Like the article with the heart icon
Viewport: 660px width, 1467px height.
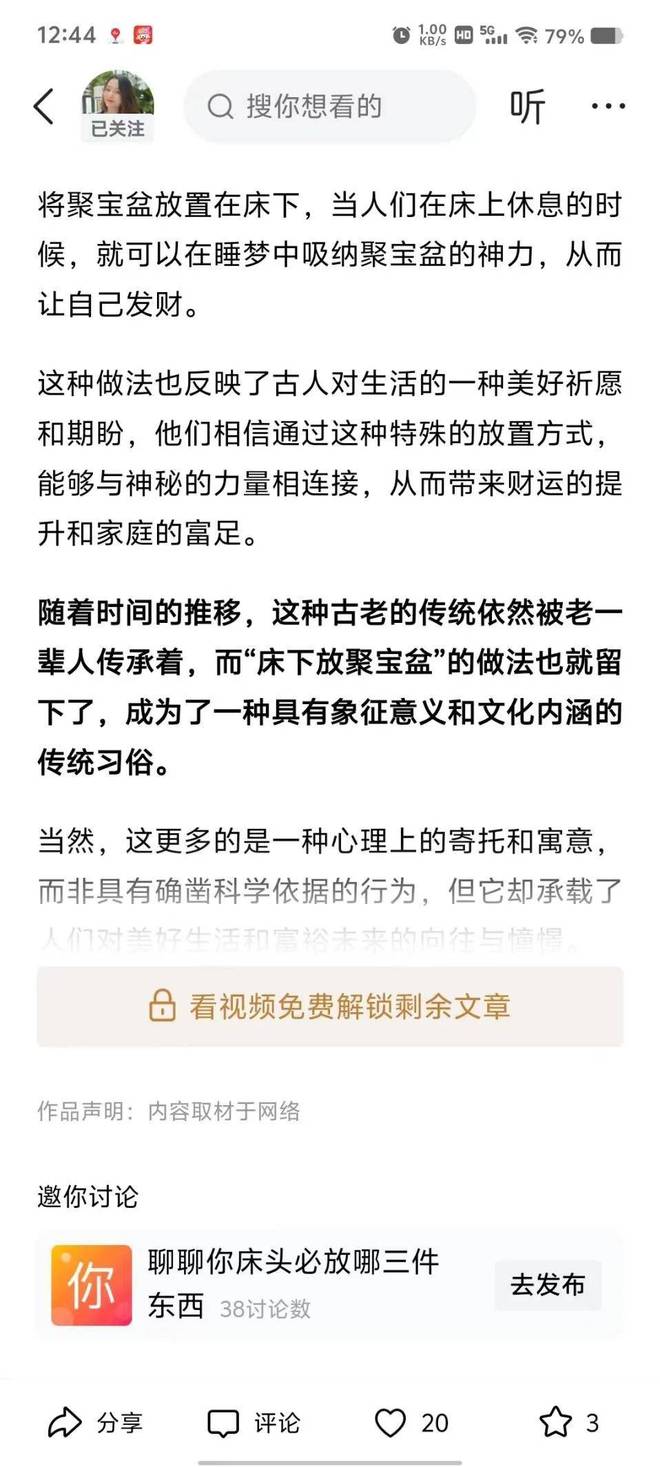pos(391,1422)
